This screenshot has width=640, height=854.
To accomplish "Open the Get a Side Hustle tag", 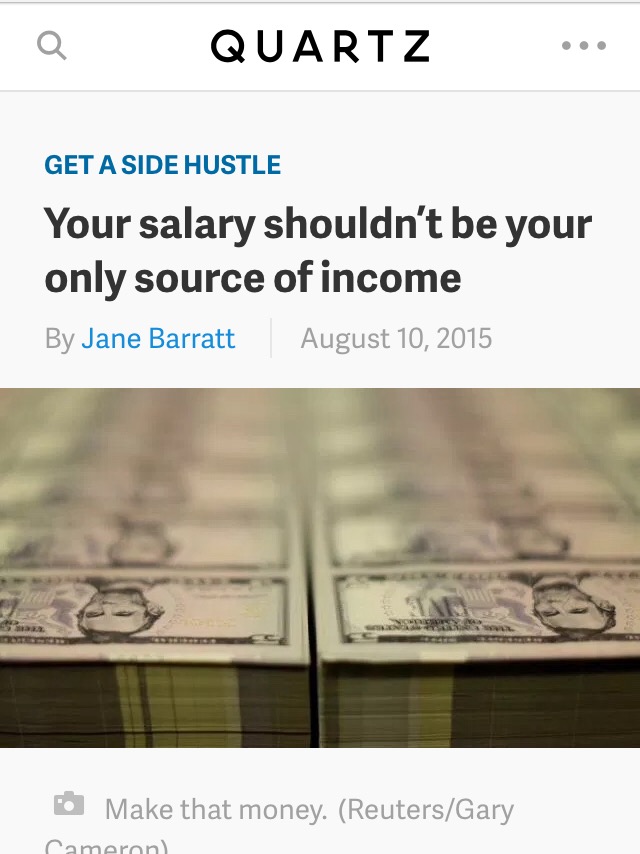I will point(162,165).
